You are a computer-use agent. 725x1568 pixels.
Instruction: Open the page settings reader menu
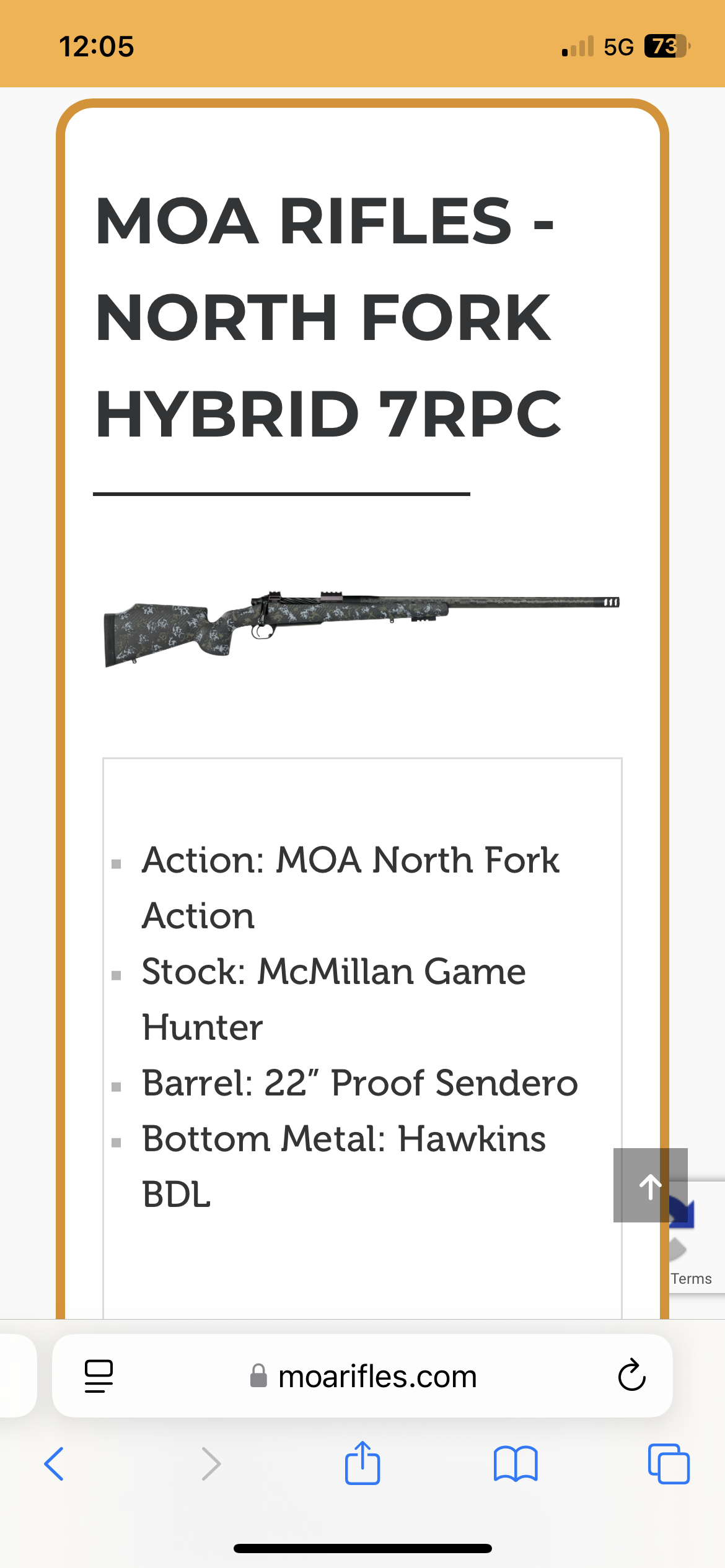point(99,1376)
